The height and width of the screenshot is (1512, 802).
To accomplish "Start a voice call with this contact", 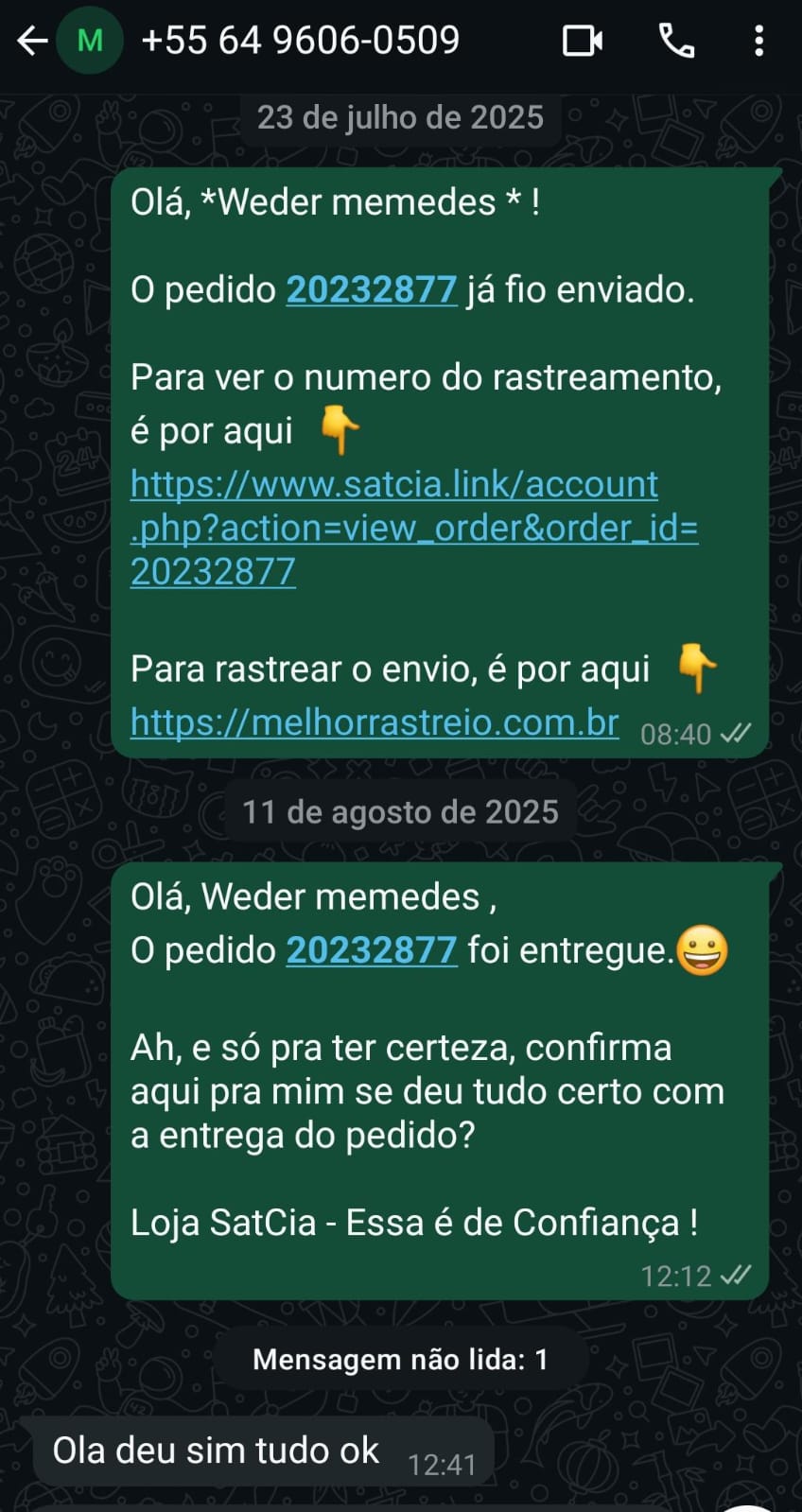I will 676,41.
